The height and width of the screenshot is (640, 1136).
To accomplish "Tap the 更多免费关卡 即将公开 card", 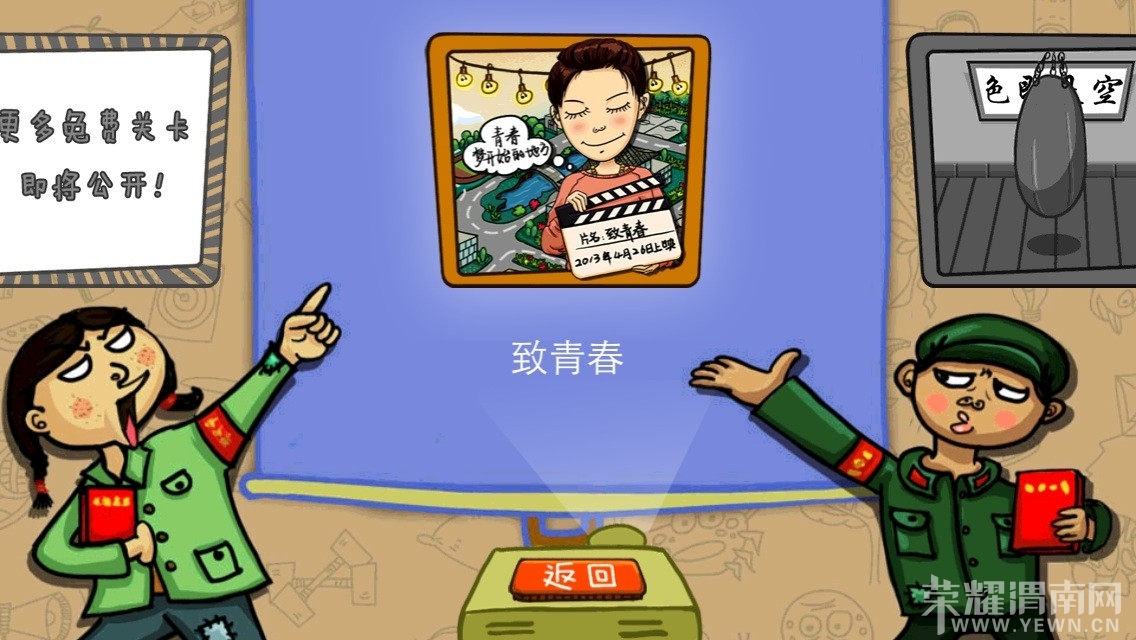I will tap(105, 158).
